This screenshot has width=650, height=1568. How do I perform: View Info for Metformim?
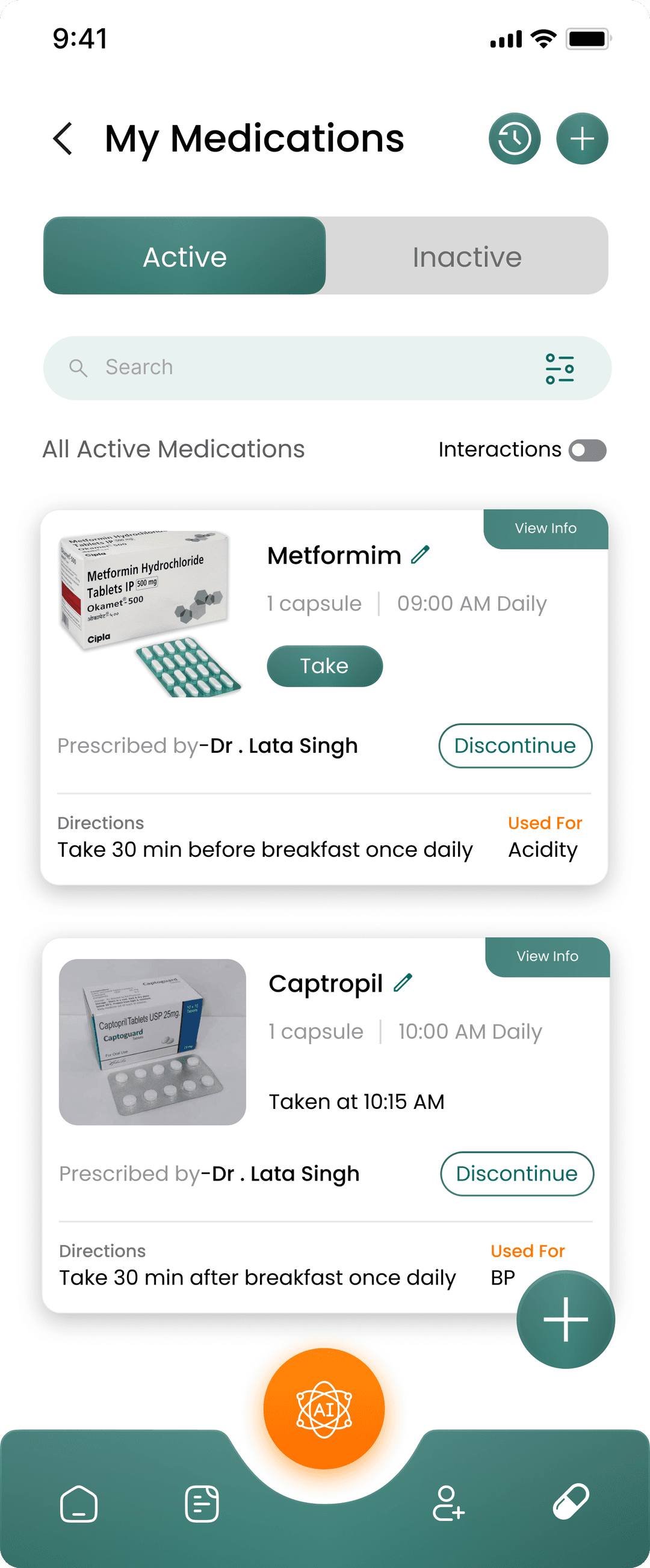pos(545,528)
